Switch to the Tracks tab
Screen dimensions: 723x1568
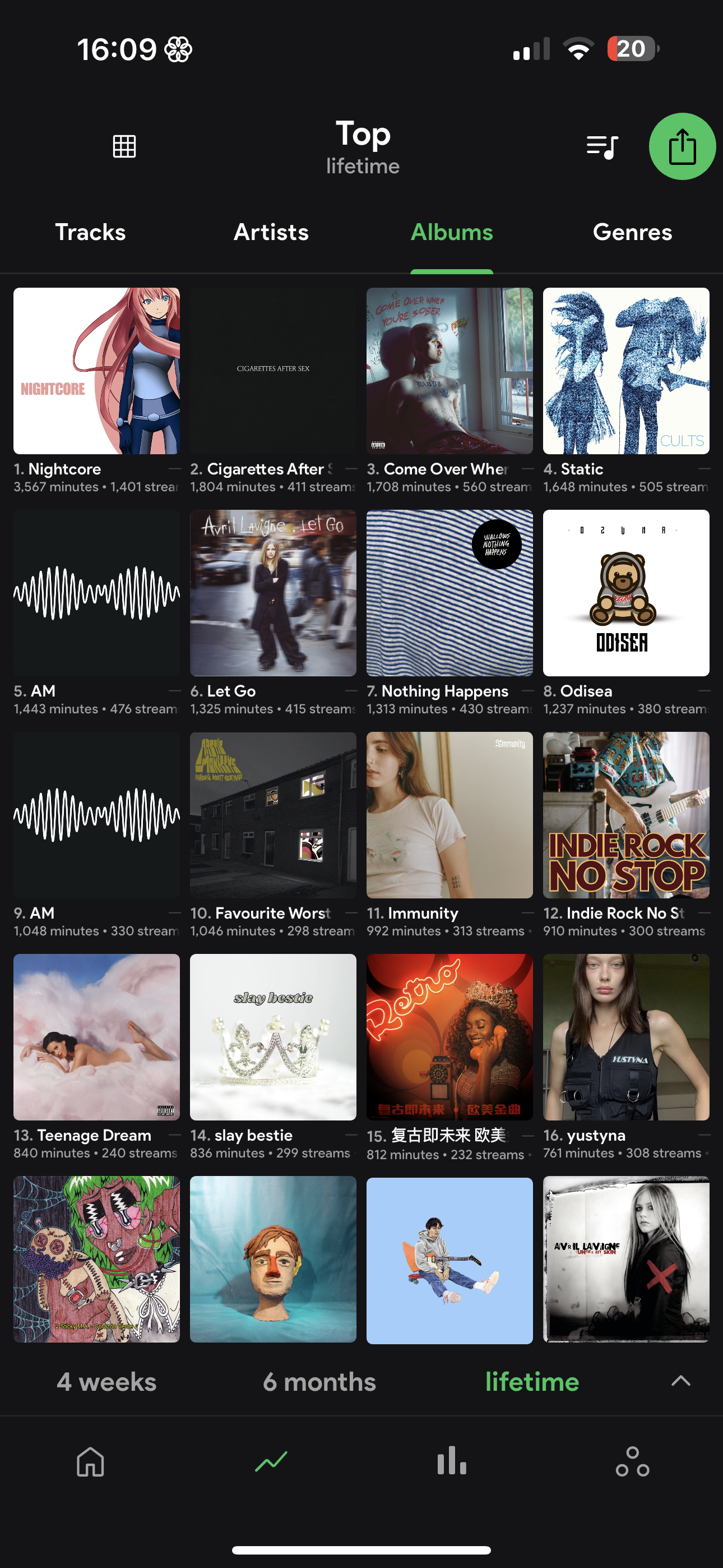(90, 232)
